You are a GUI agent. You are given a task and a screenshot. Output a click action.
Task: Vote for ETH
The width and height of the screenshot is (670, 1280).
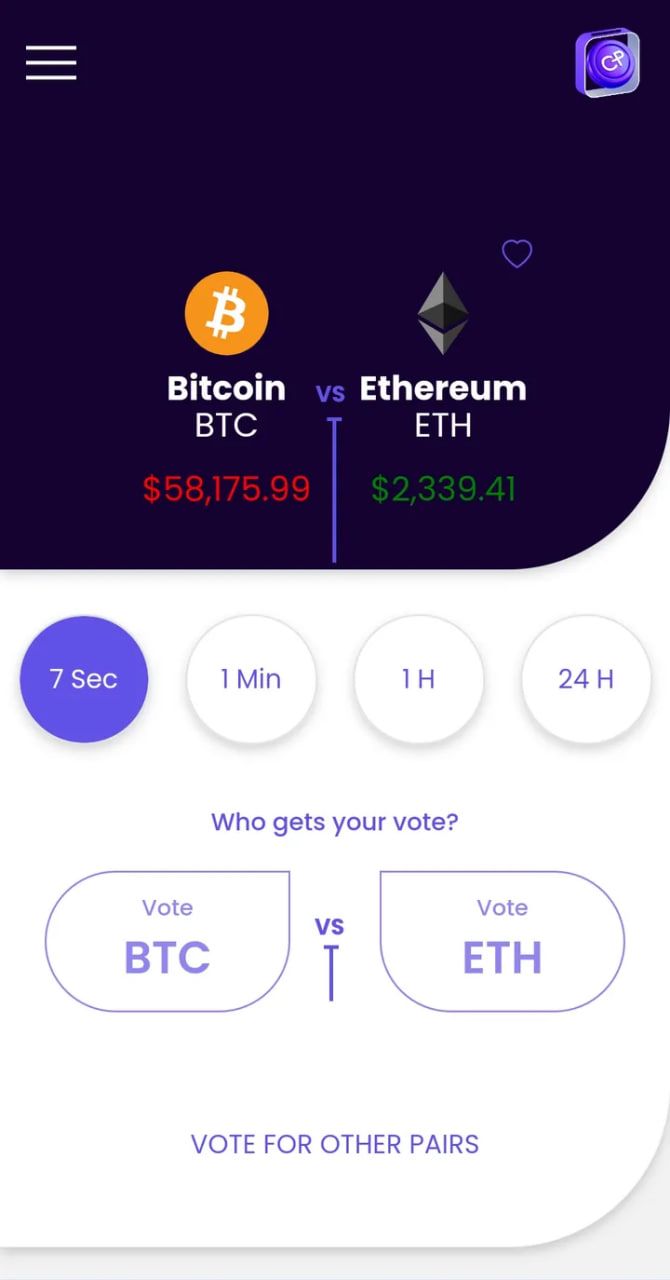point(502,941)
